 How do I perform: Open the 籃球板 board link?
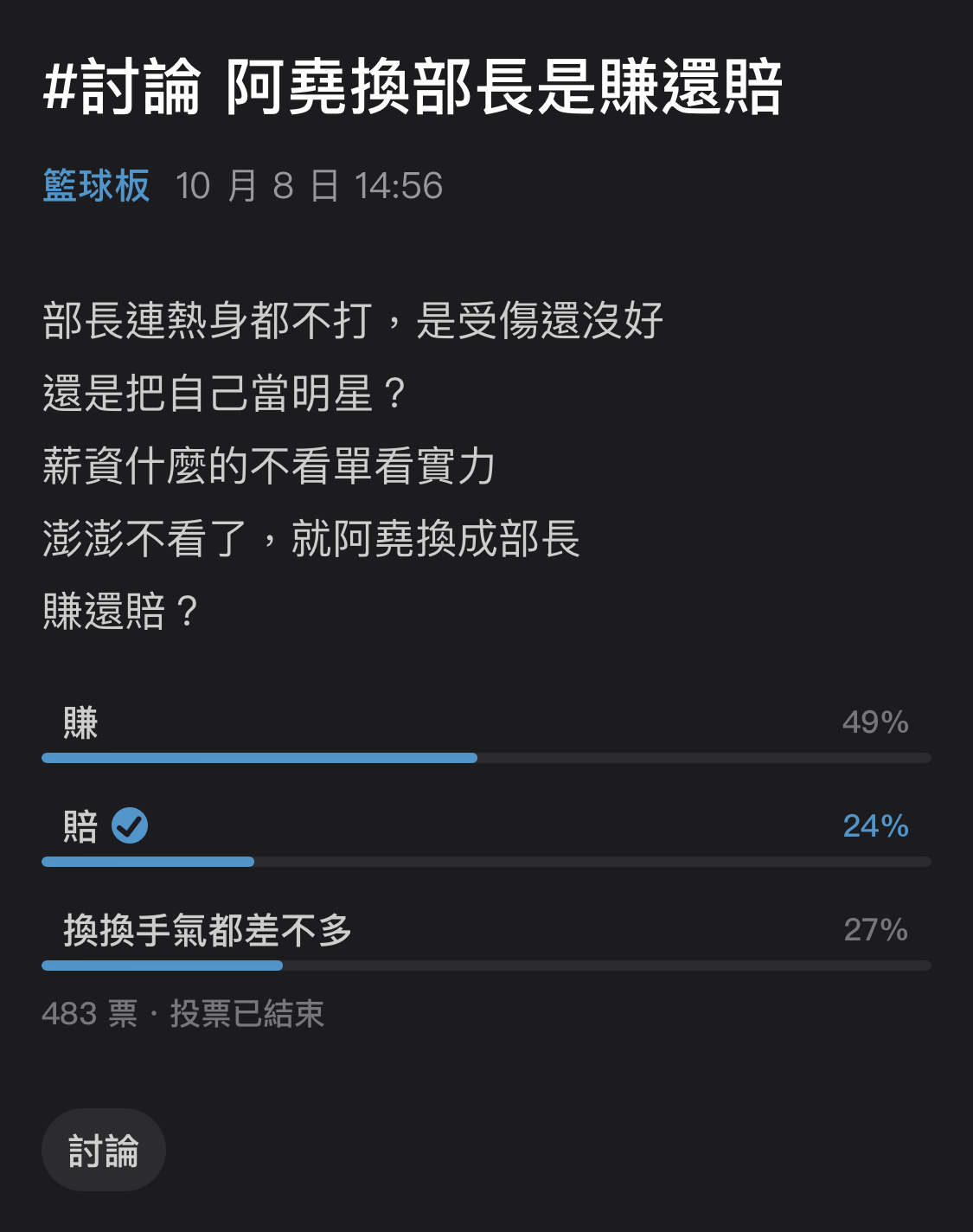[96, 186]
